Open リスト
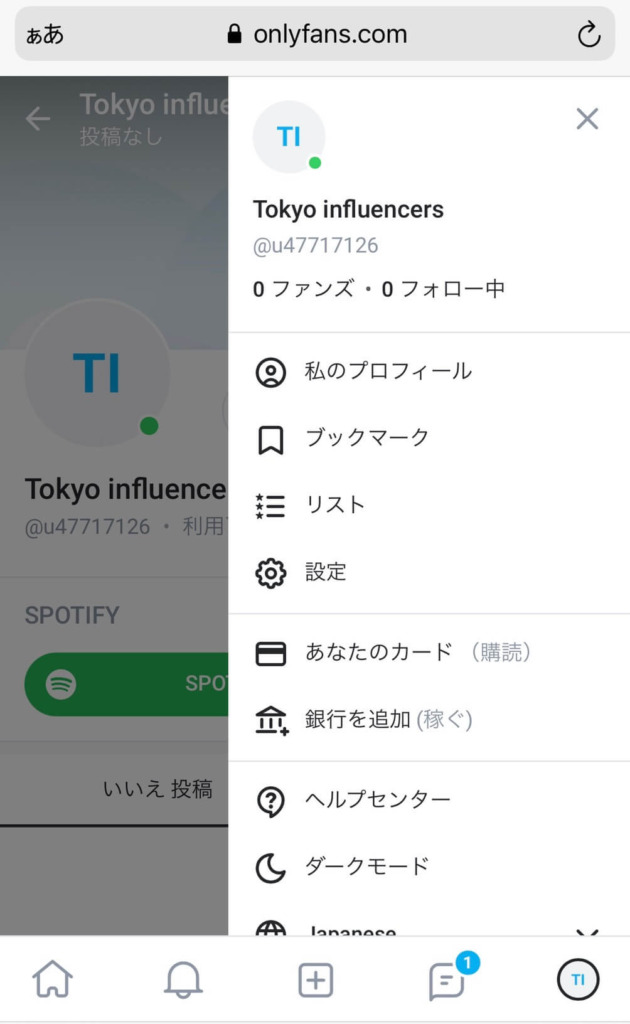The height and width of the screenshot is (1024, 630). click(429, 505)
